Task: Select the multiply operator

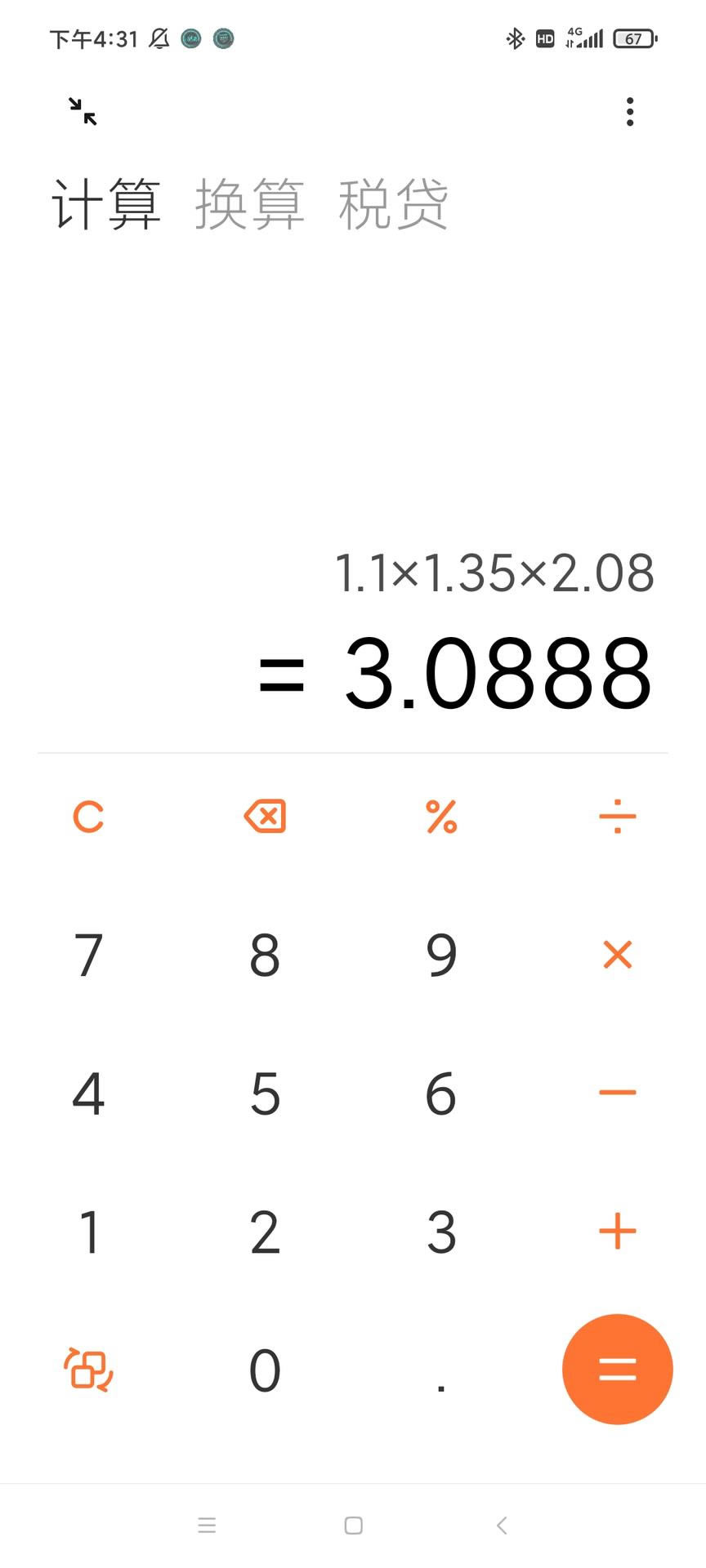Action: coord(618,954)
